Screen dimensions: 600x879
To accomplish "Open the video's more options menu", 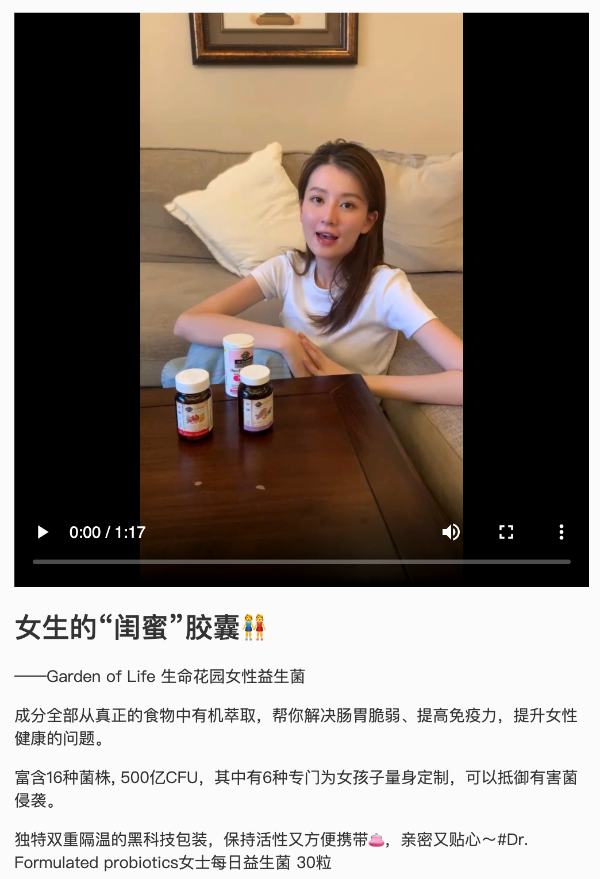I will coord(561,532).
